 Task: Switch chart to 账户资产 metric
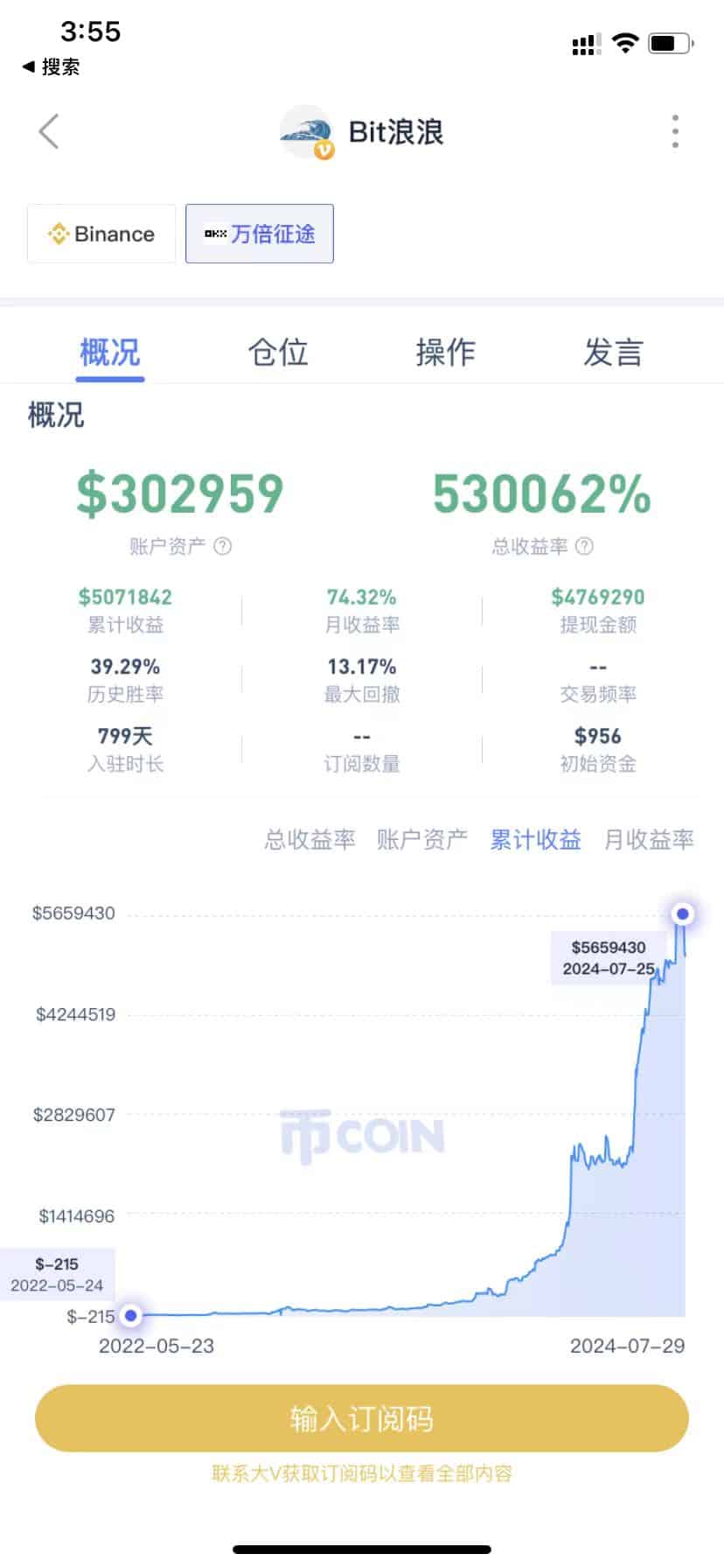[x=422, y=839]
